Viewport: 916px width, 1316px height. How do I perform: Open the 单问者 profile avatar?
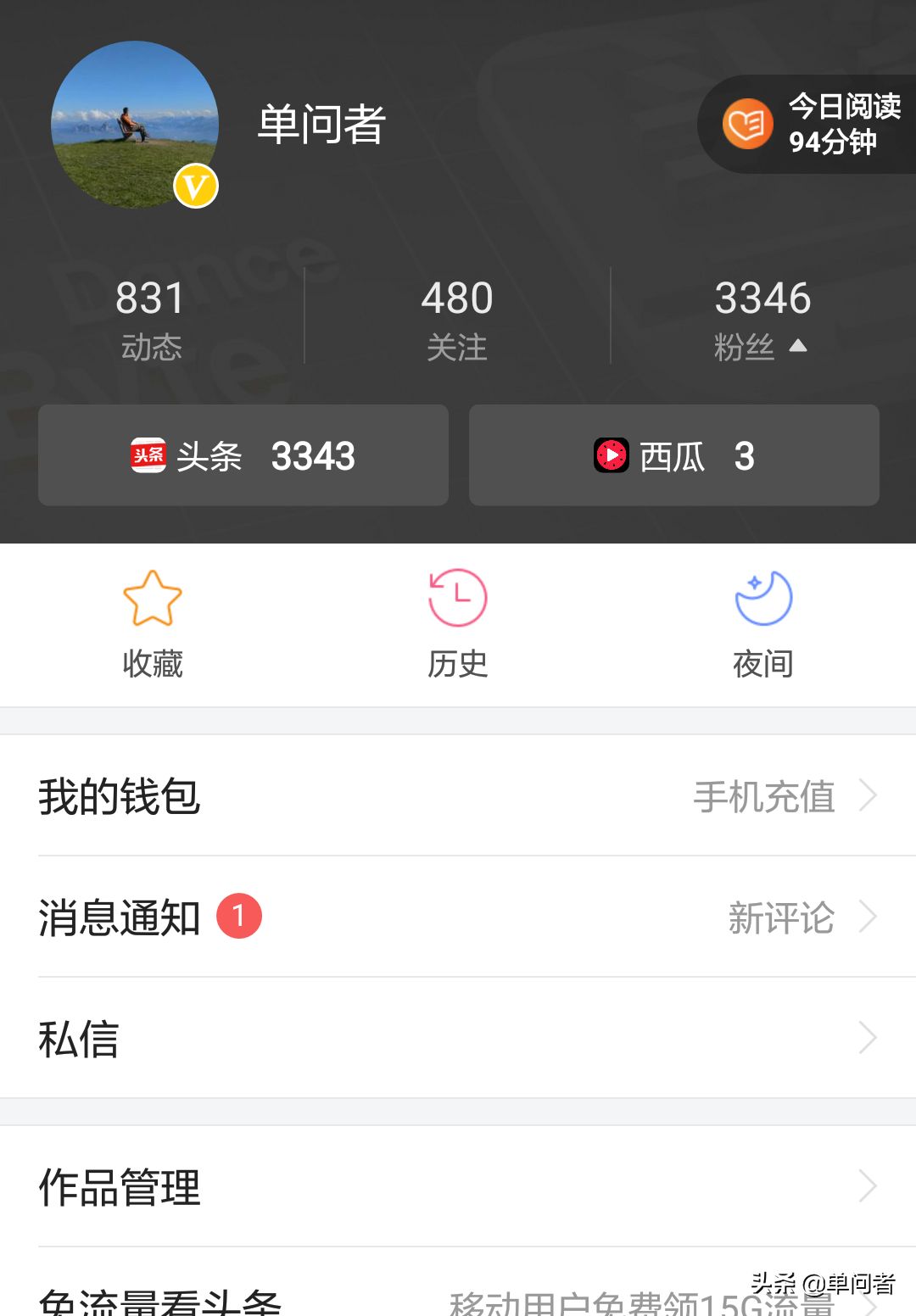(x=135, y=125)
